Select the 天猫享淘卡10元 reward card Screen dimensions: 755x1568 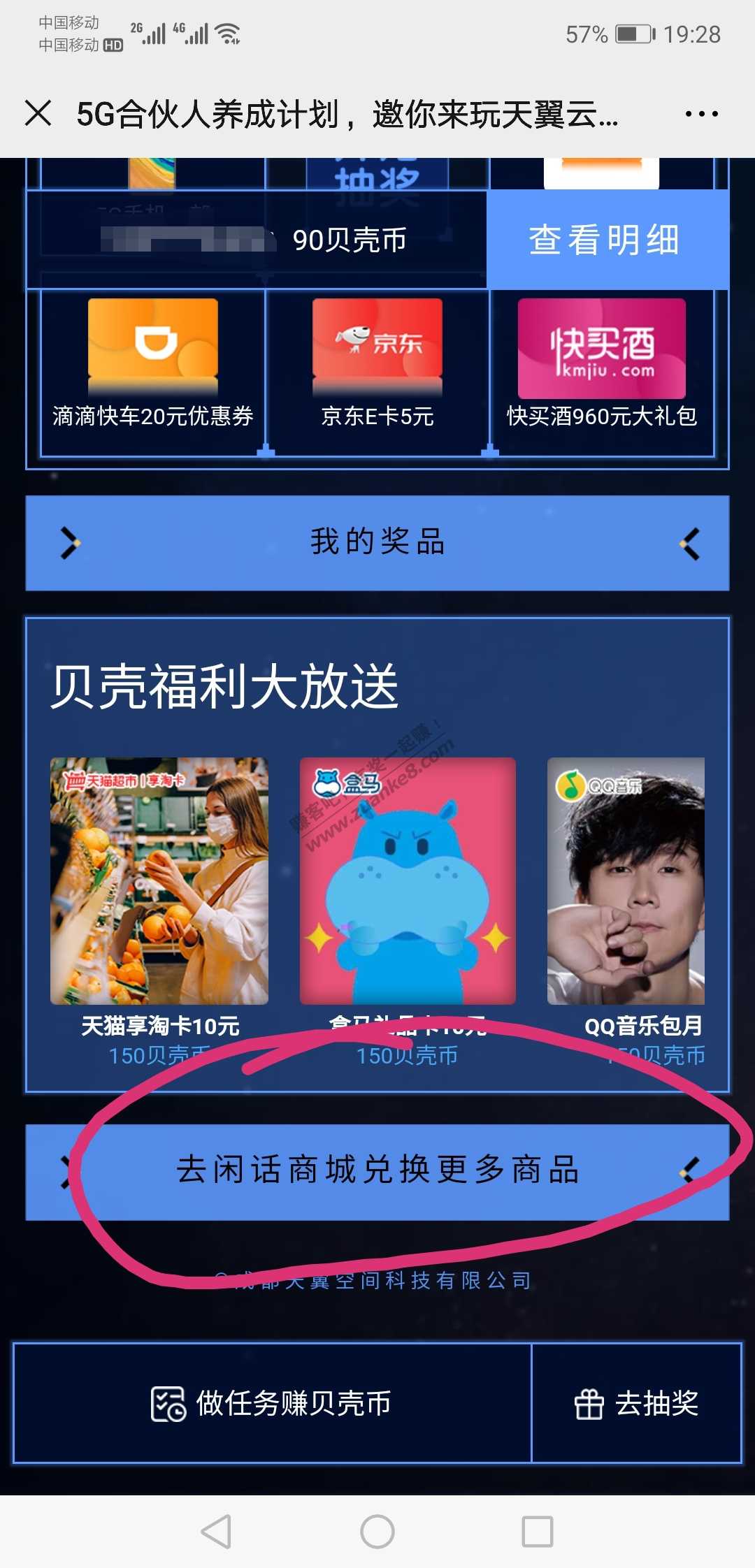(159, 880)
